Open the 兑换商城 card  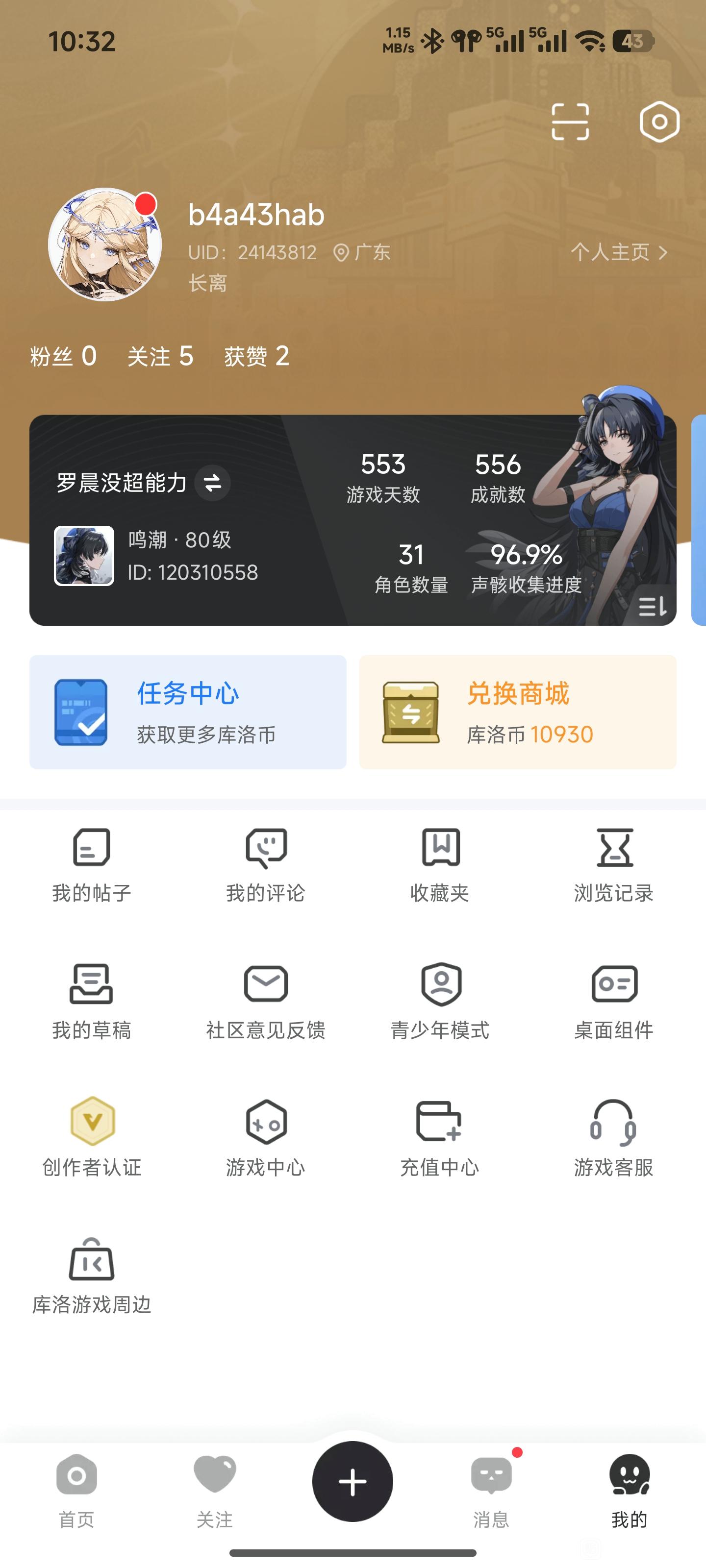[x=518, y=712]
